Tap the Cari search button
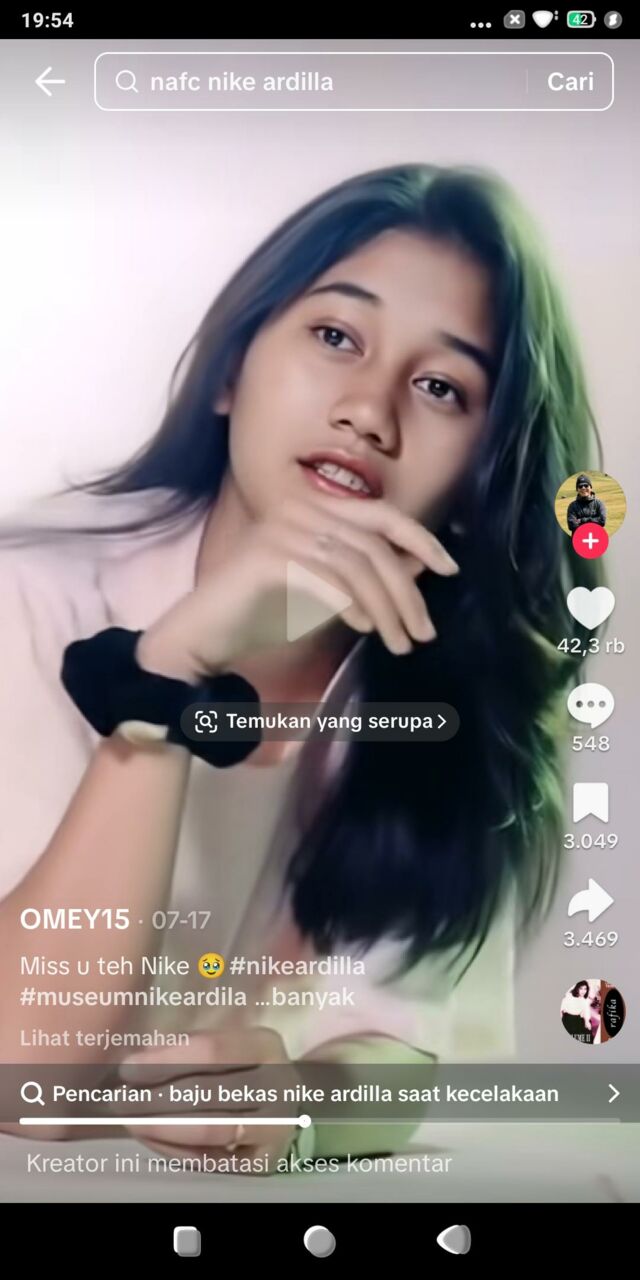Viewport: 640px width, 1280px height. pos(570,82)
